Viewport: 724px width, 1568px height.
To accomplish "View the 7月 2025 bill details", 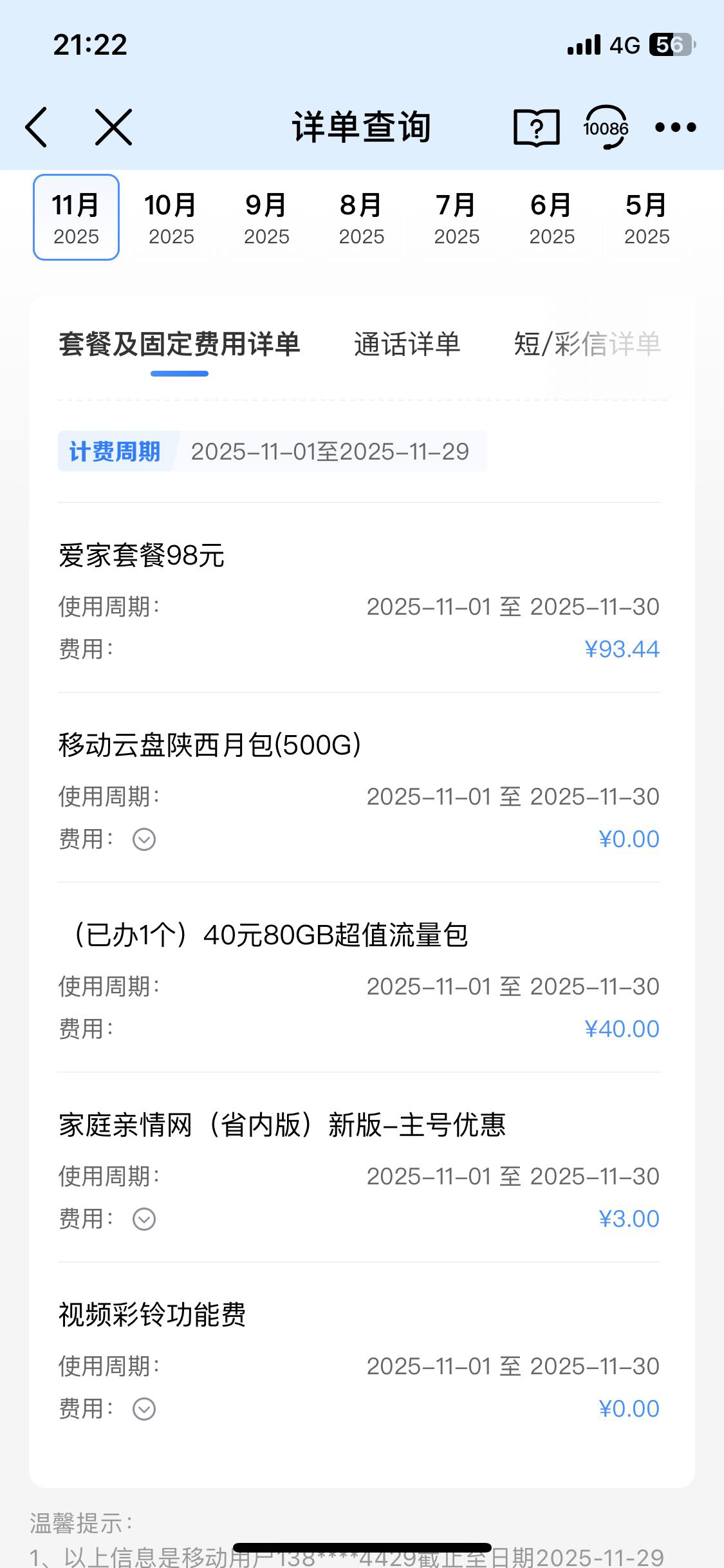I will coord(457,218).
